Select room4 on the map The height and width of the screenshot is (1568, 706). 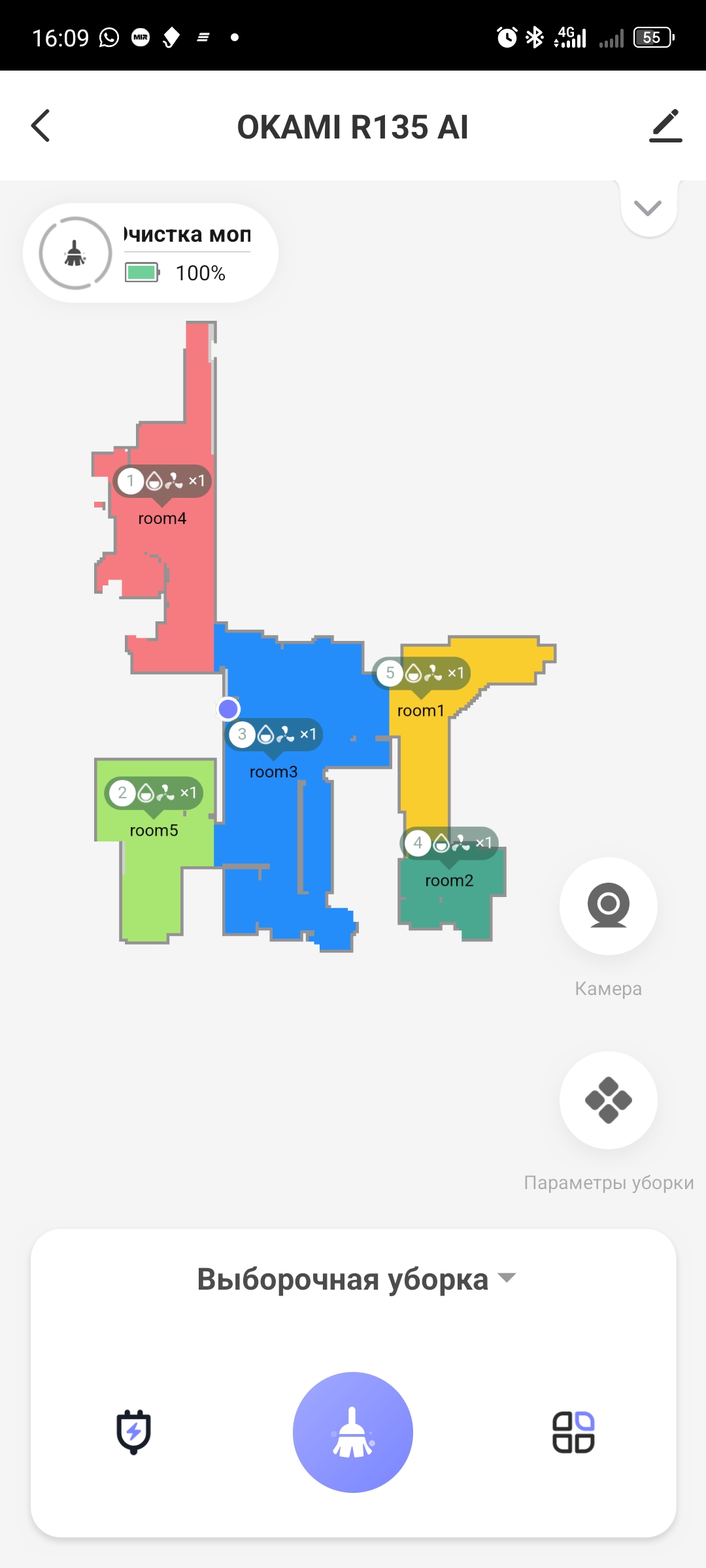(162, 518)
